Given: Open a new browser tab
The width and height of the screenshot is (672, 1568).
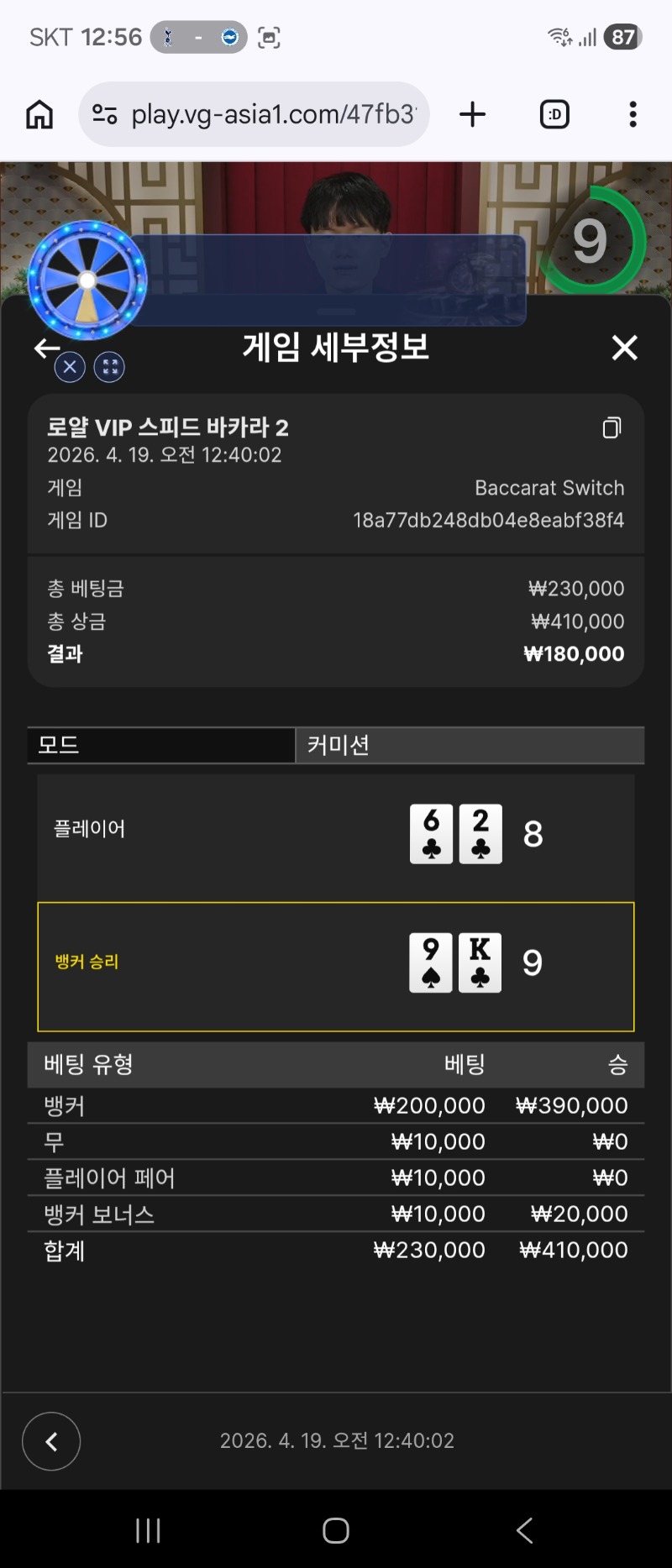Looking at the screenshot, I should 473,114.
